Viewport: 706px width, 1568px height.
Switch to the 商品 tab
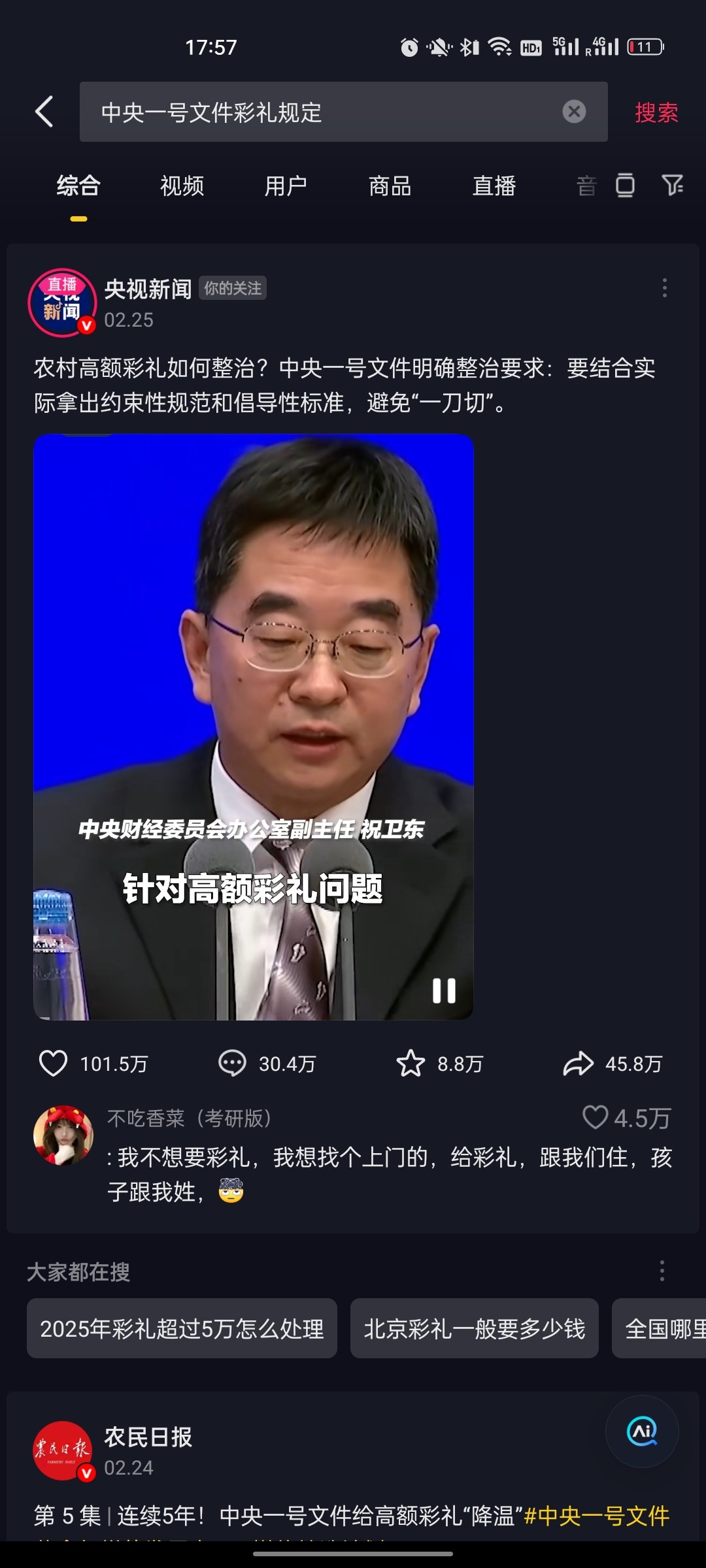point(390,186)
